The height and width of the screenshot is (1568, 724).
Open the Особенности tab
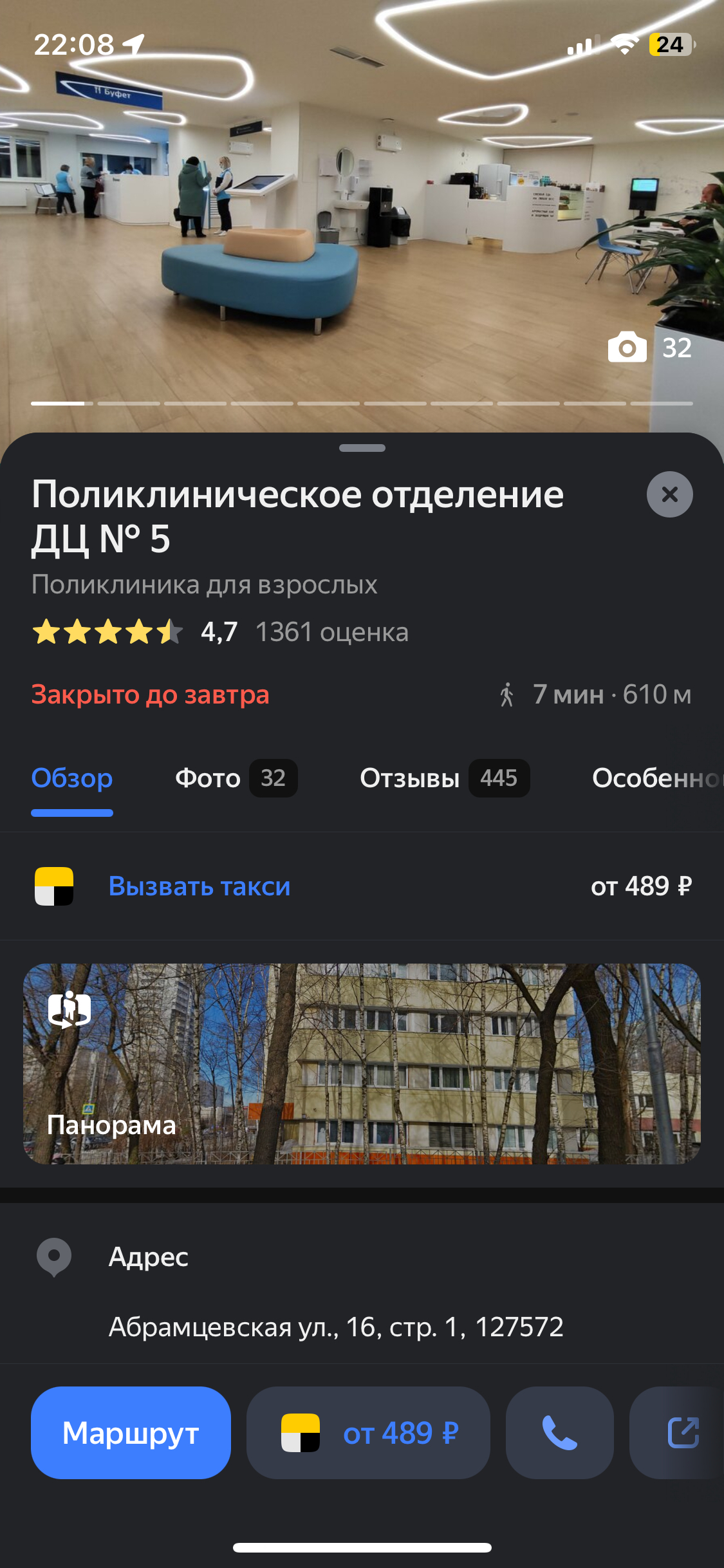655,778
